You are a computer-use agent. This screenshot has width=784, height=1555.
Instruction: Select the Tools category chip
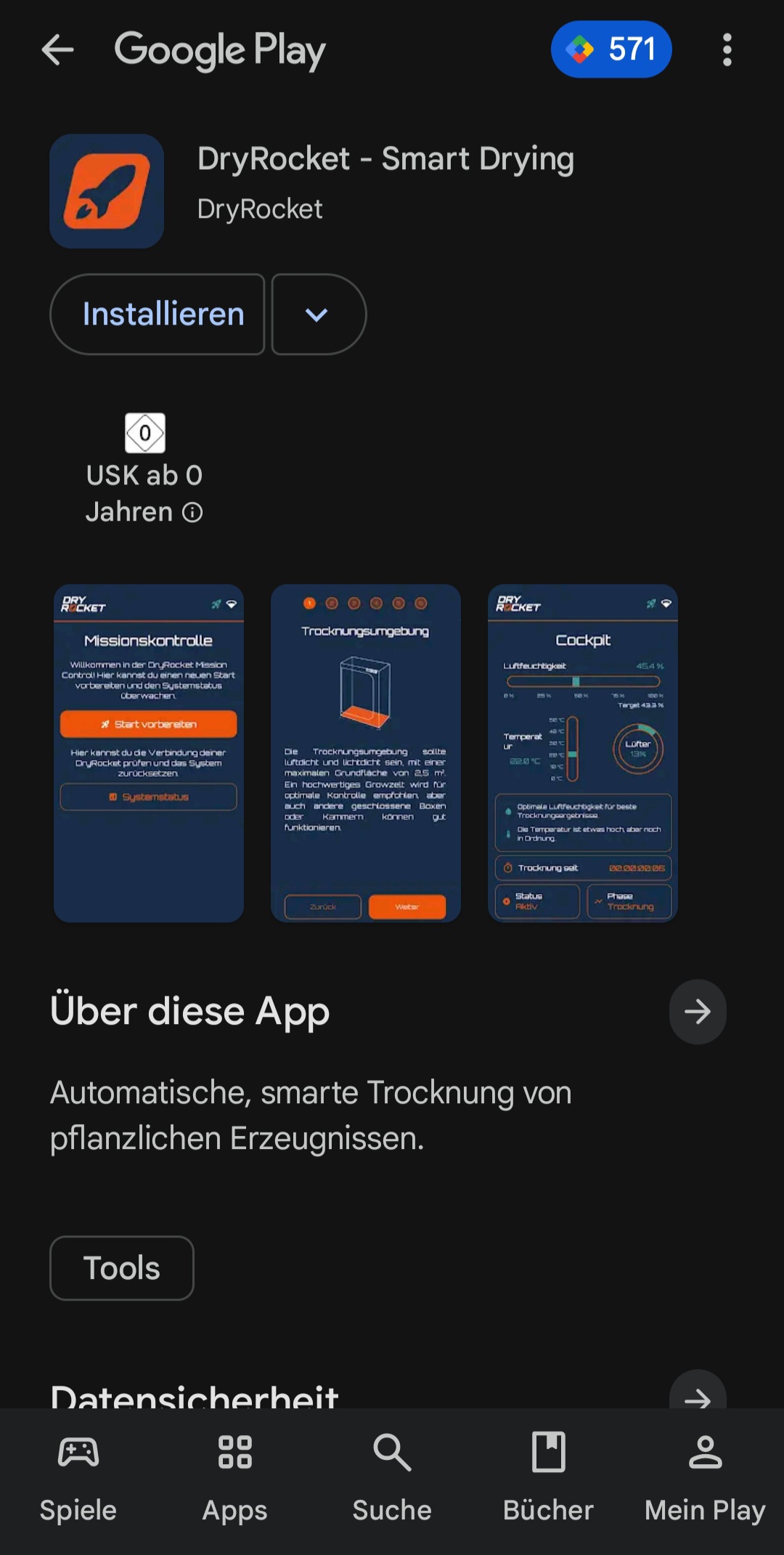click(122, 1268)
